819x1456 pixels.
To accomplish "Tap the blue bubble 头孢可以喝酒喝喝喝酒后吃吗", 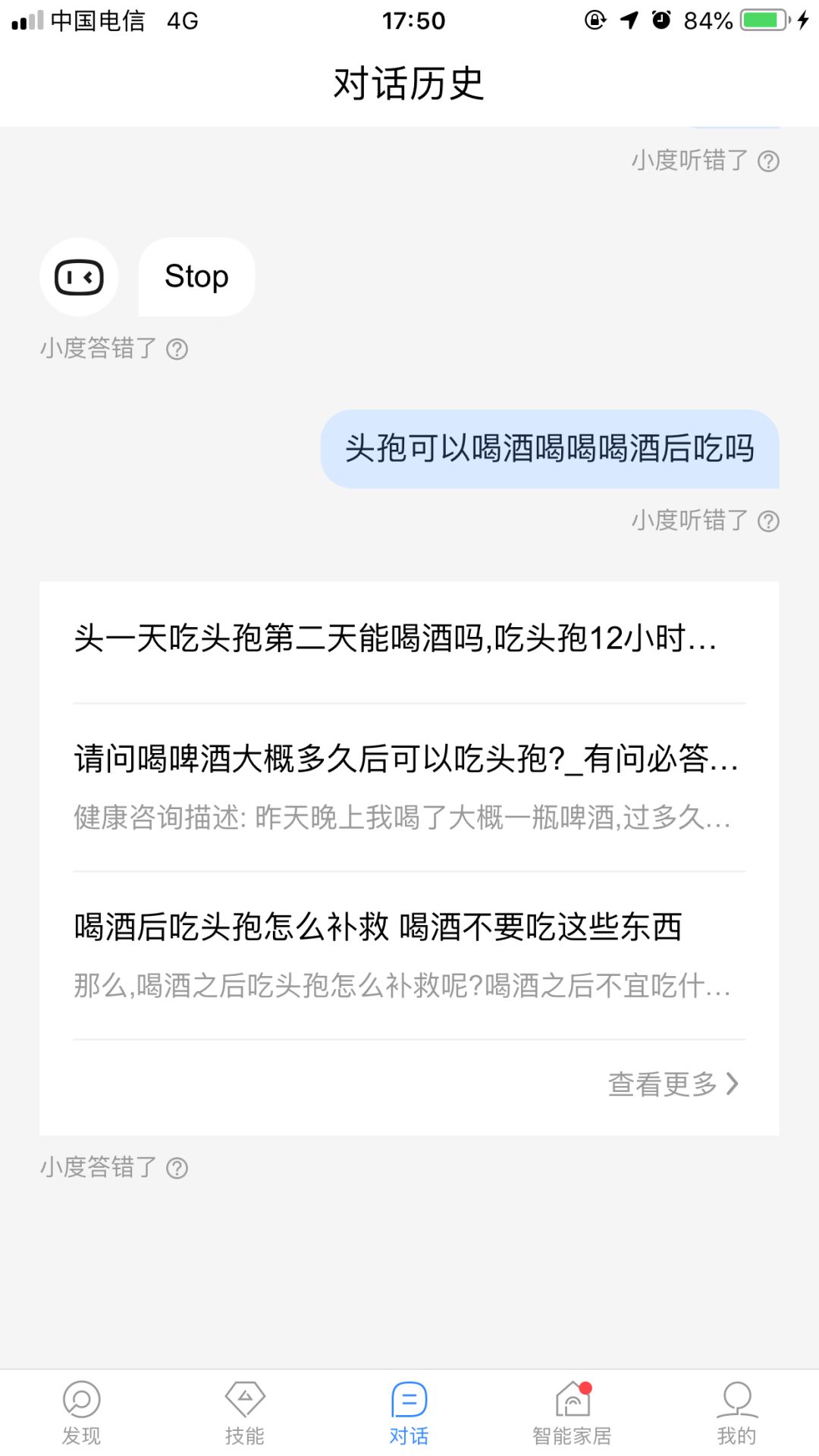I will click(551, 449).
